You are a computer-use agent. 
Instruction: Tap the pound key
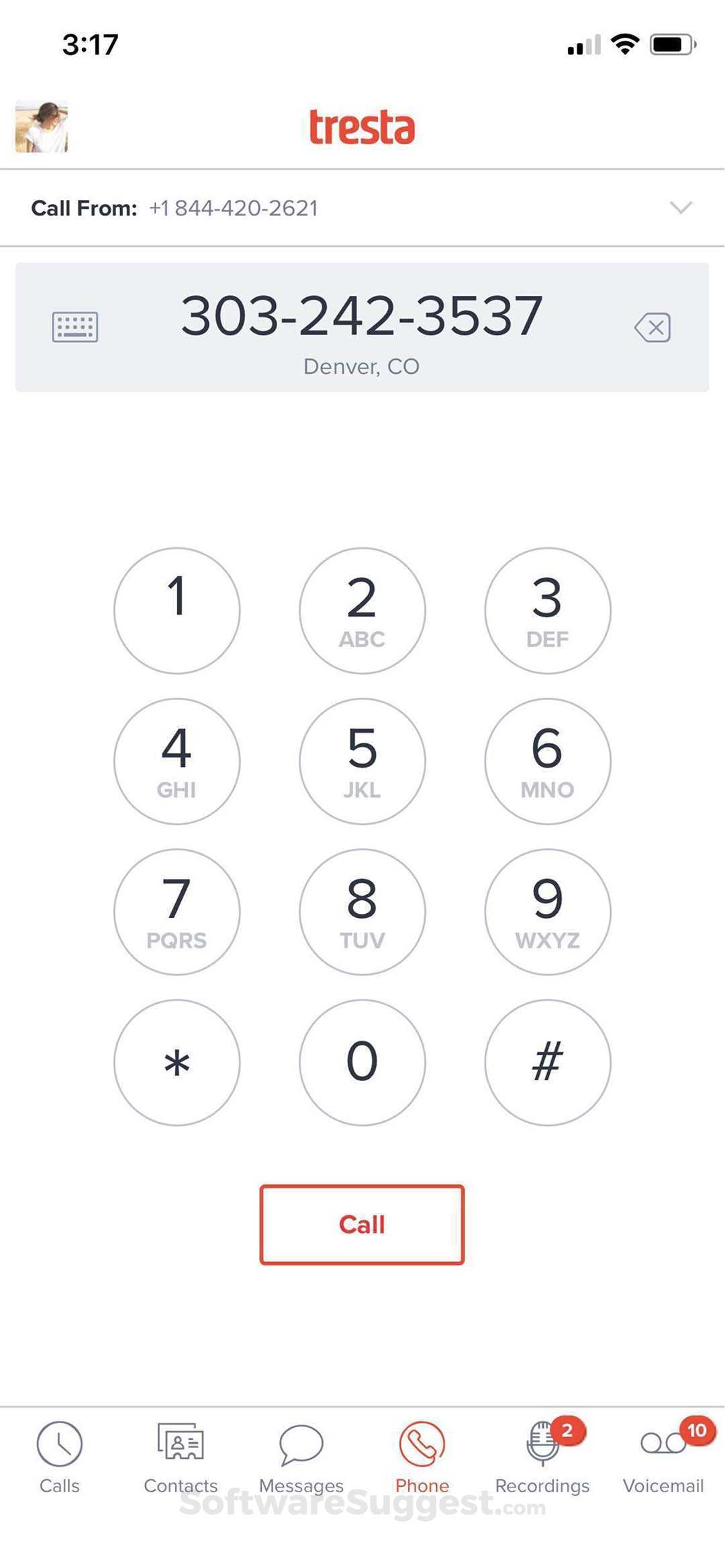click(548, 1062)
